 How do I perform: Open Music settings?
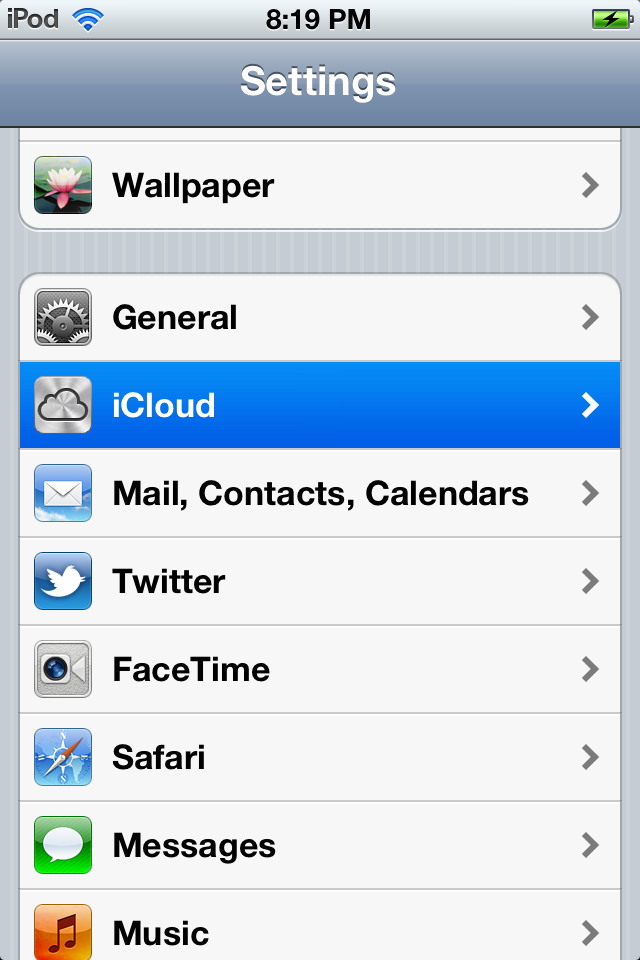point(320,930)
